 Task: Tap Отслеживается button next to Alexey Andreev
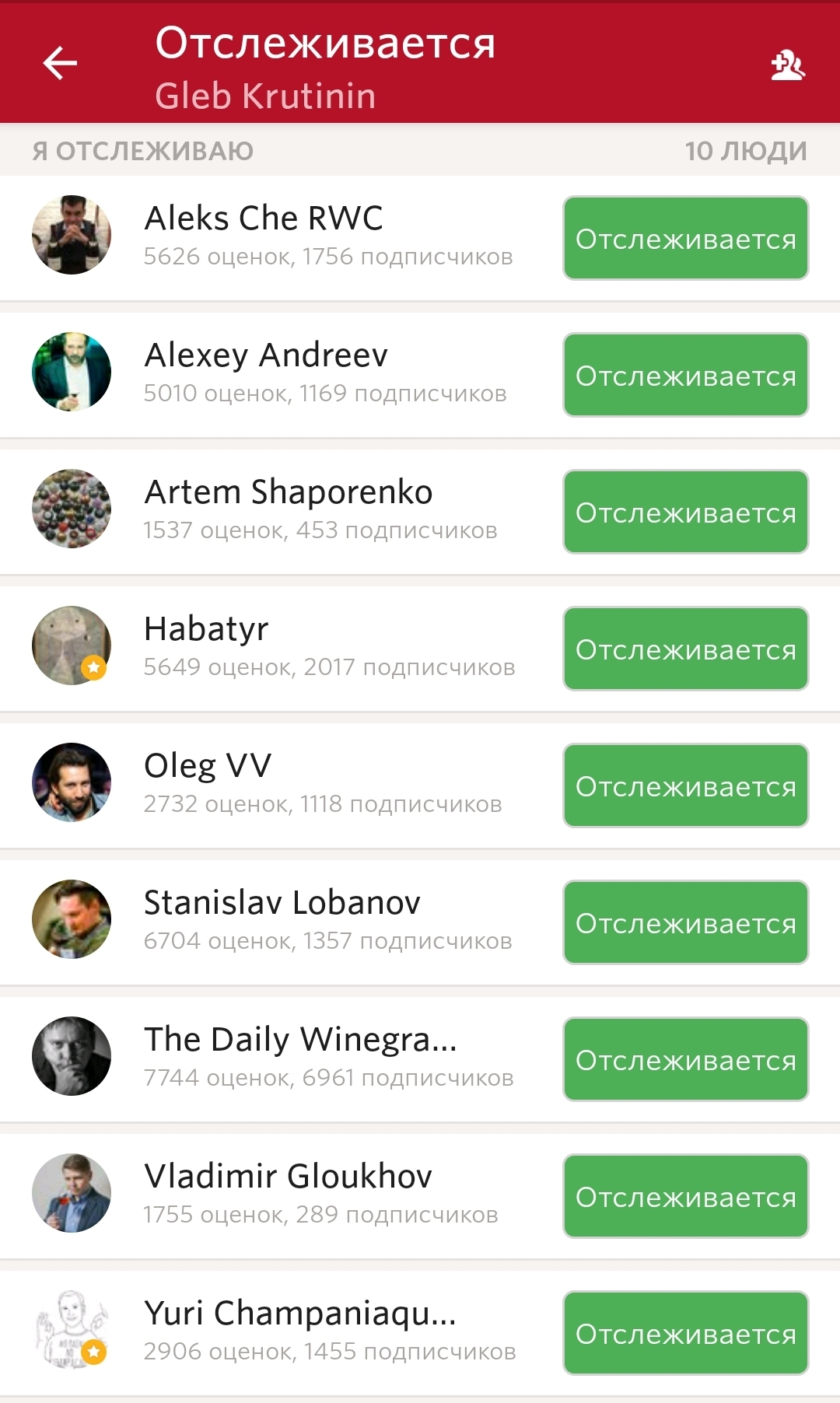(685, 375)
